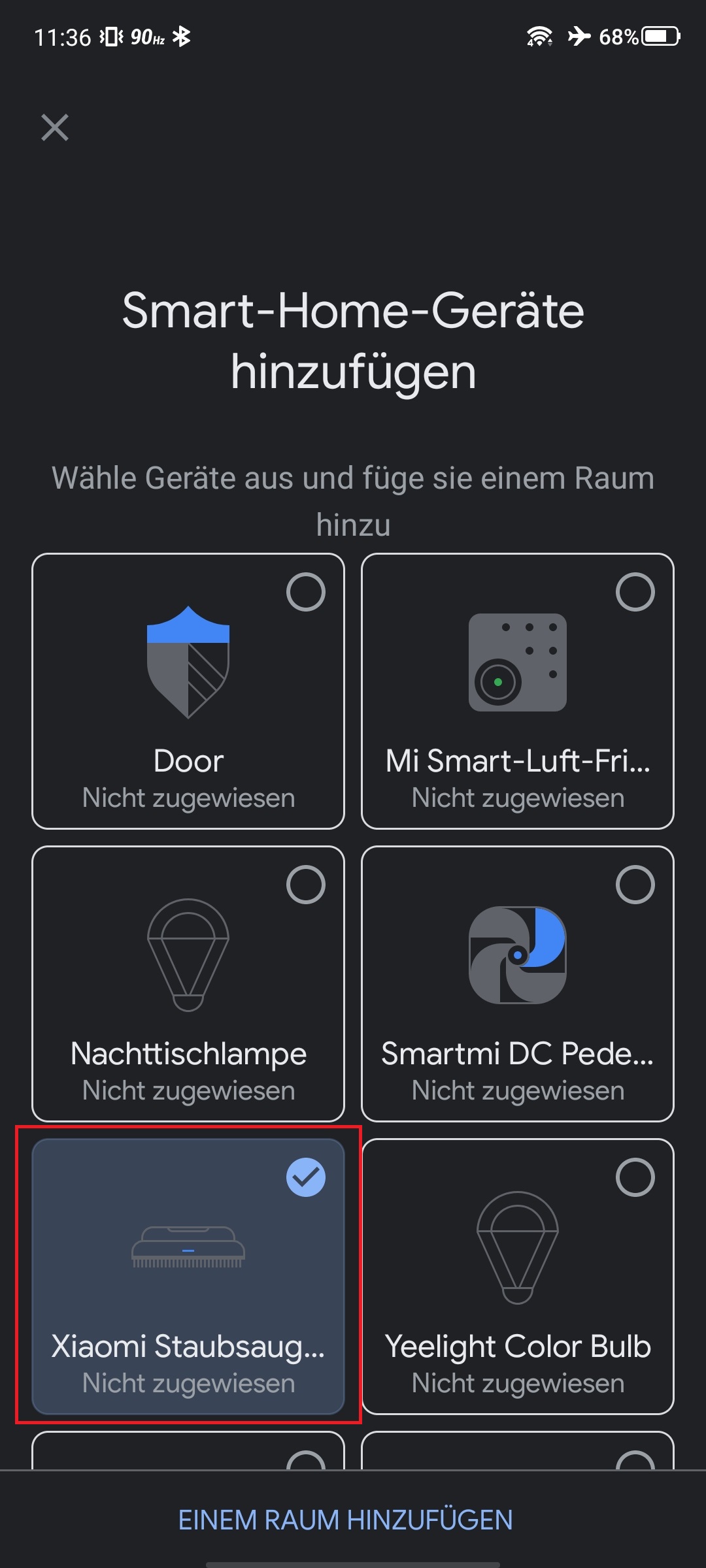Select the Mi Smart-Luft-Fri... device card

[x=518, y=691]
